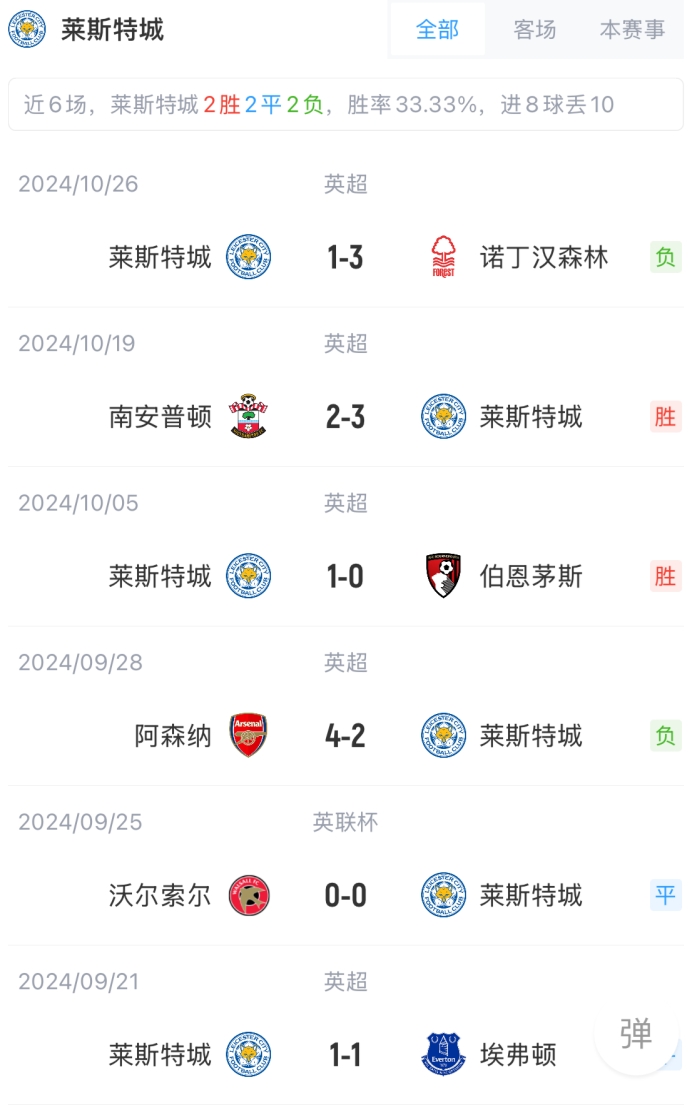
Task: Select the 本赛事 tab
Action: pos(632,30)
